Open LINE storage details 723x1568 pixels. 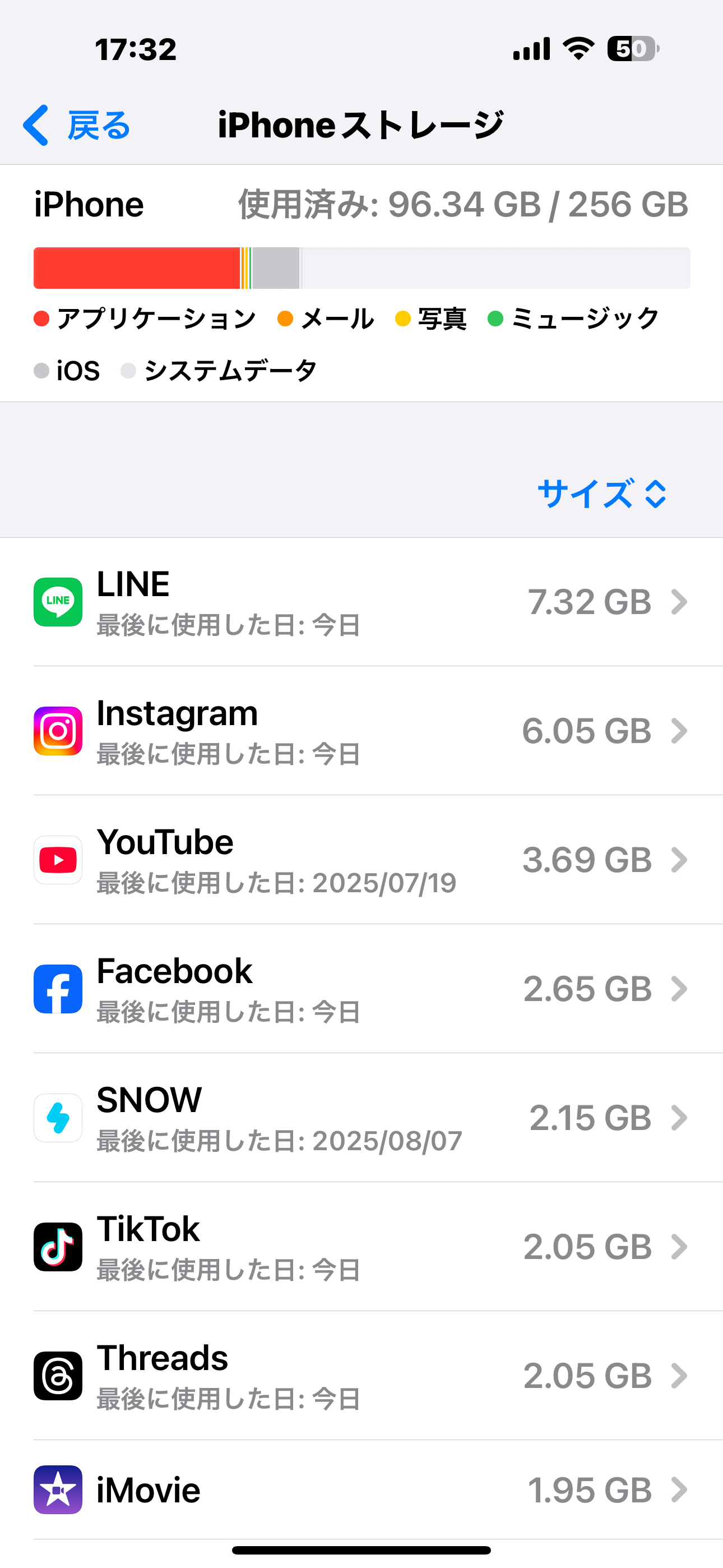pyautogui.click(x=361, y=602)
